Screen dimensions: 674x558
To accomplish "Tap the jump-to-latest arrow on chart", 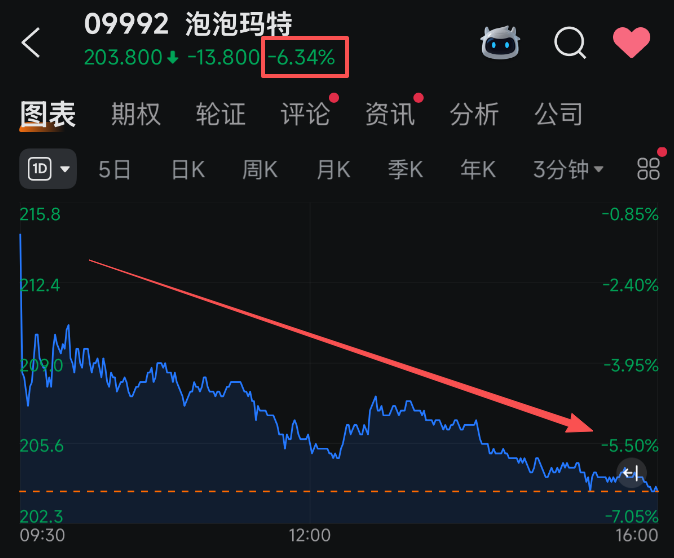I will point(631,474).
